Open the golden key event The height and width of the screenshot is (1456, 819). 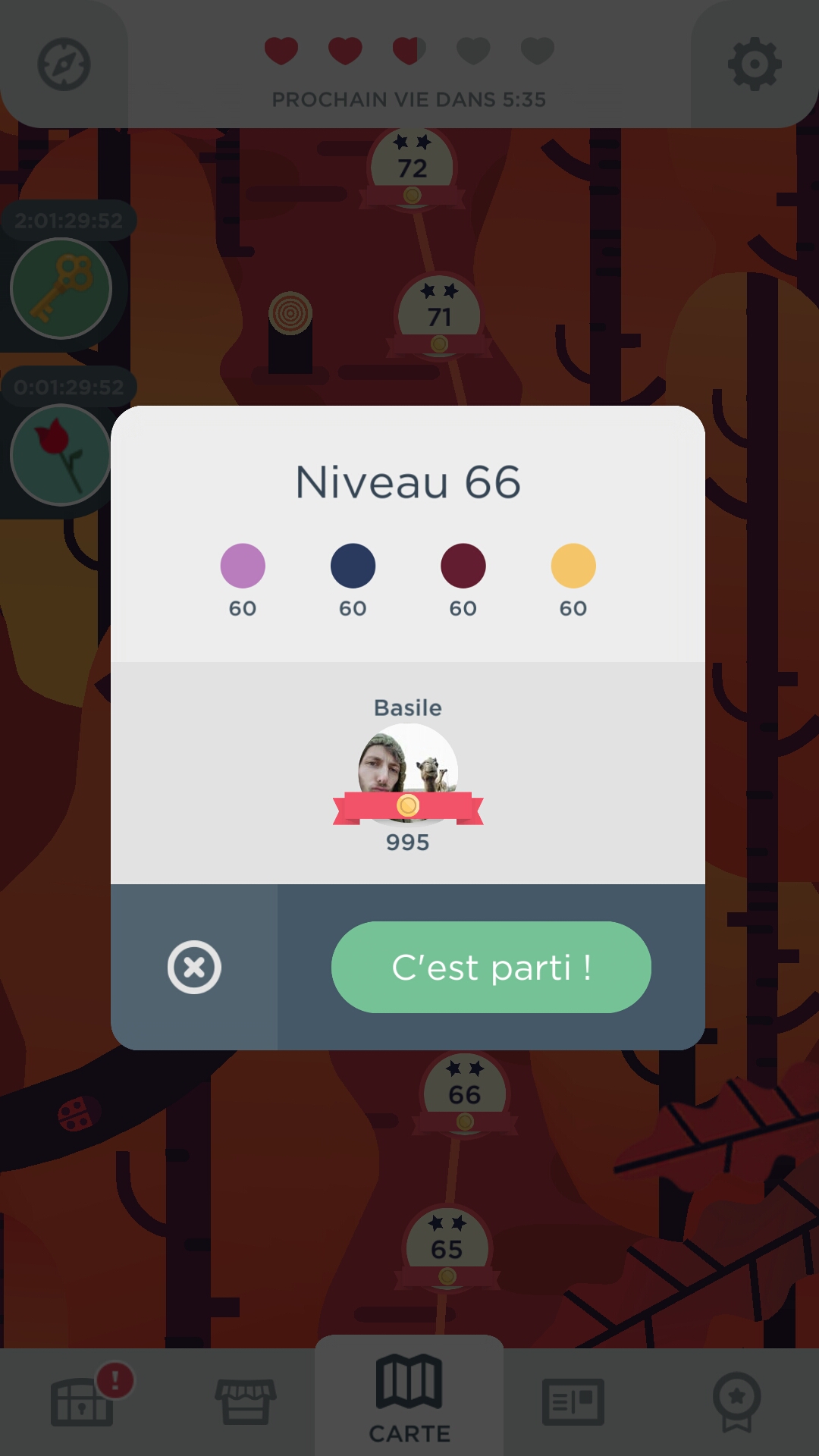[61, 289]
